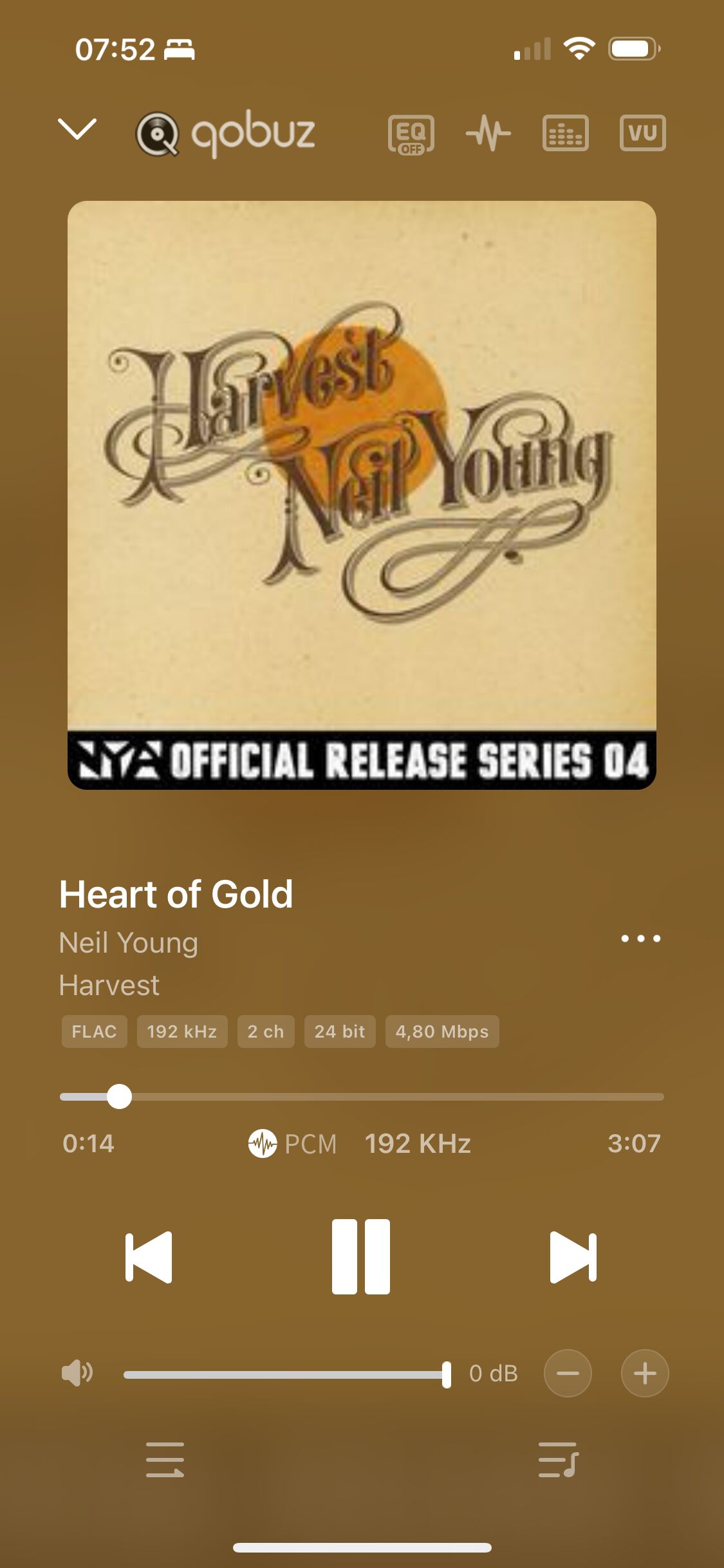The image size is (724, 1568).
Task: Decrease volume with the minus button
Action: pyautogui.click(x=568, y=1373)
